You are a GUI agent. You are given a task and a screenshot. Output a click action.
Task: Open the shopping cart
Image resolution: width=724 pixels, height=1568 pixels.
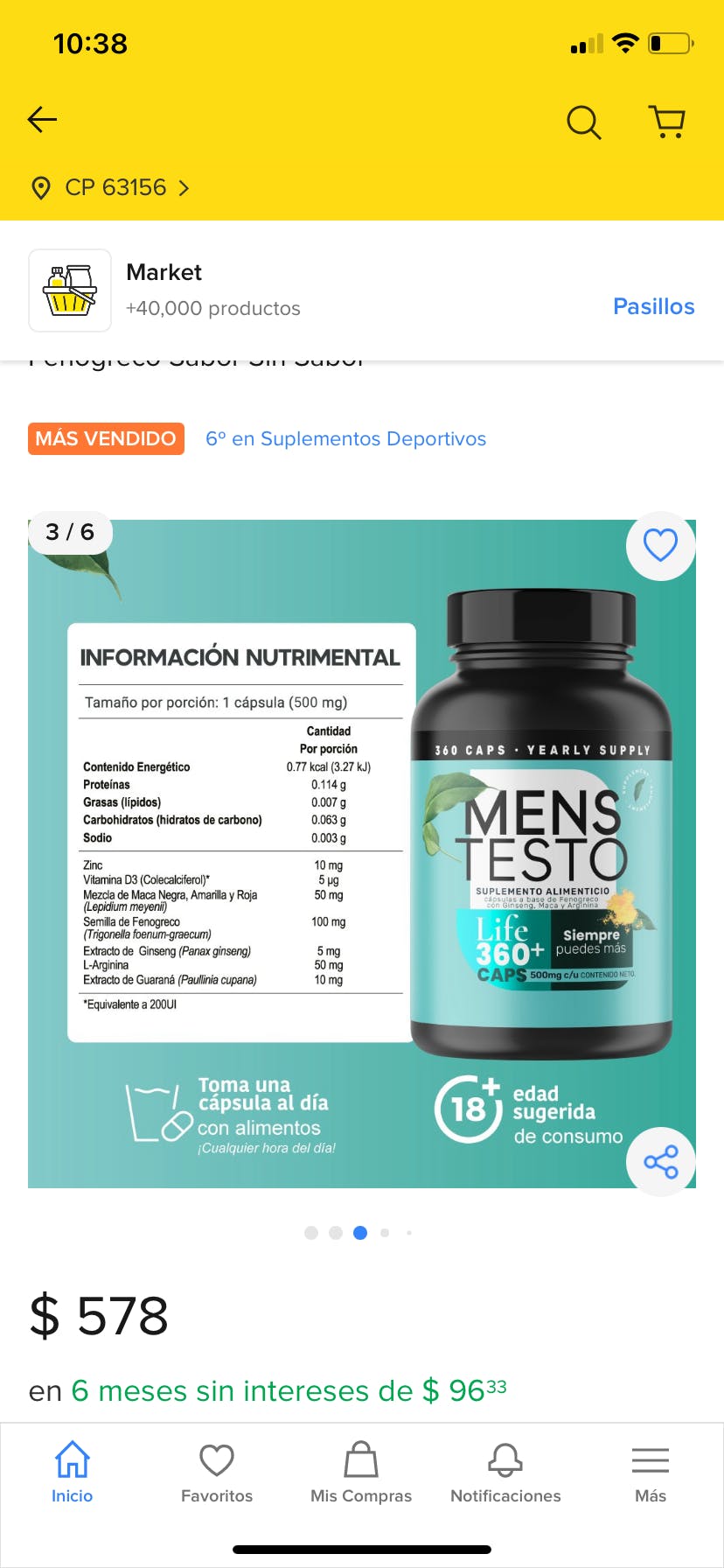pos(667,122)
